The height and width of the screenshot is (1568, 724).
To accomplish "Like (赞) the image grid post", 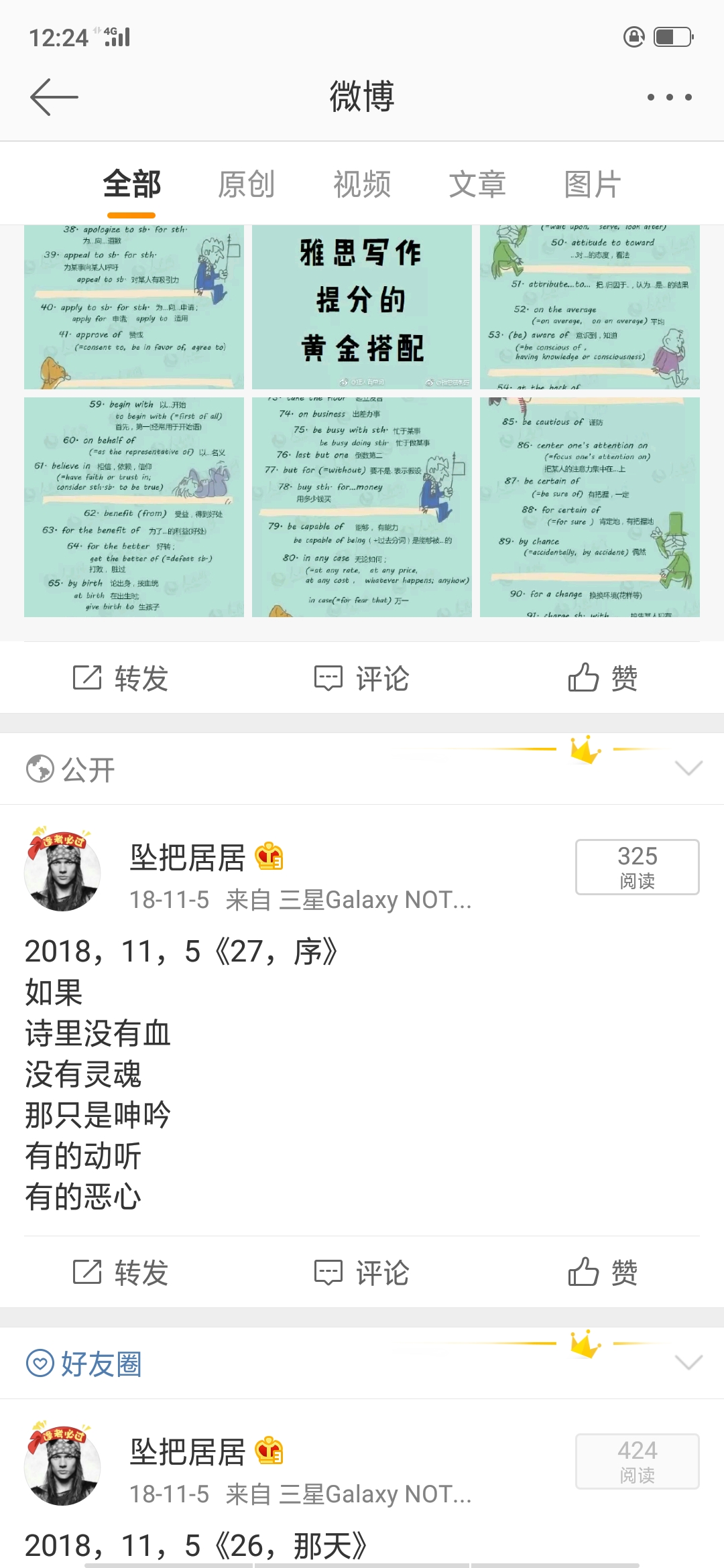I will (x=603, y=678).
